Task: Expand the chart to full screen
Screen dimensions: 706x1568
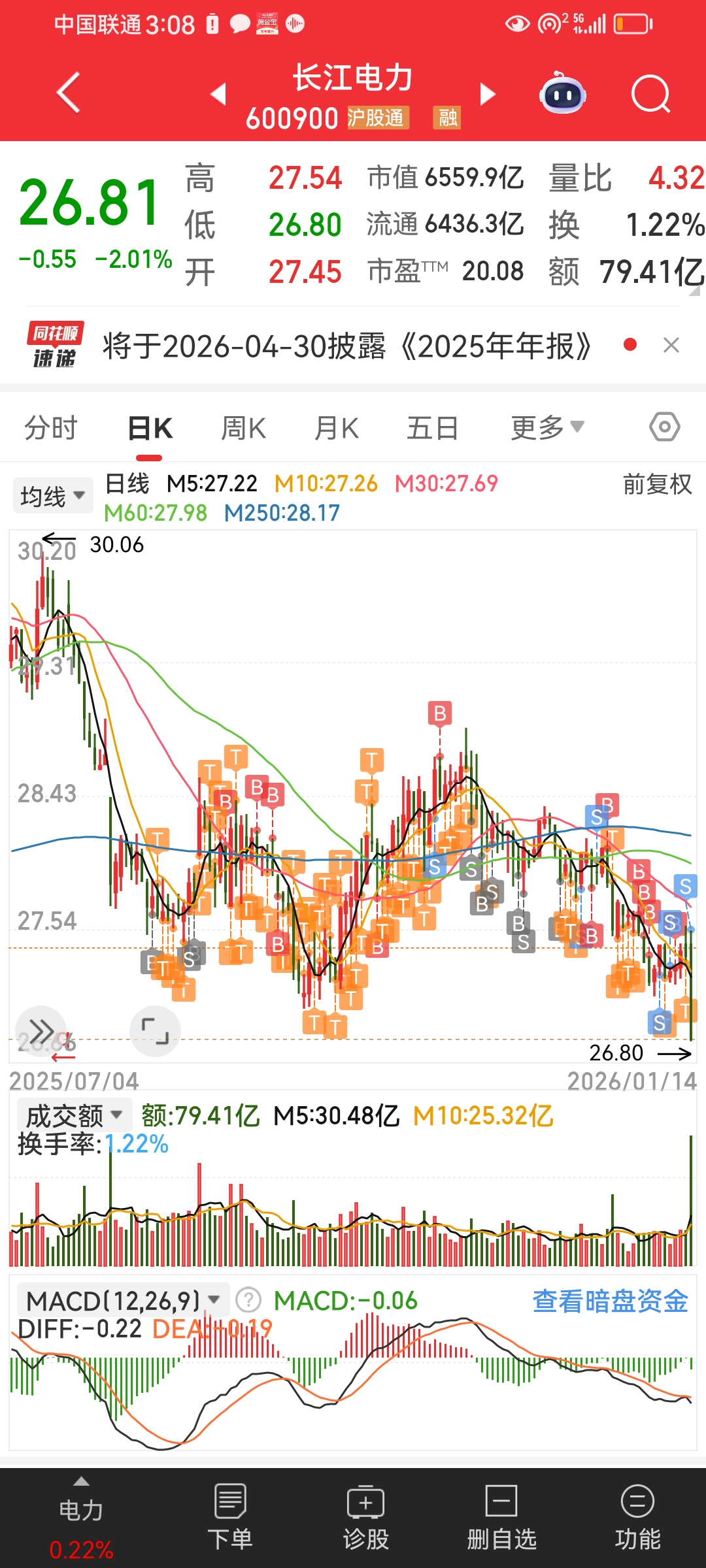Action: tap(155, 1031)
